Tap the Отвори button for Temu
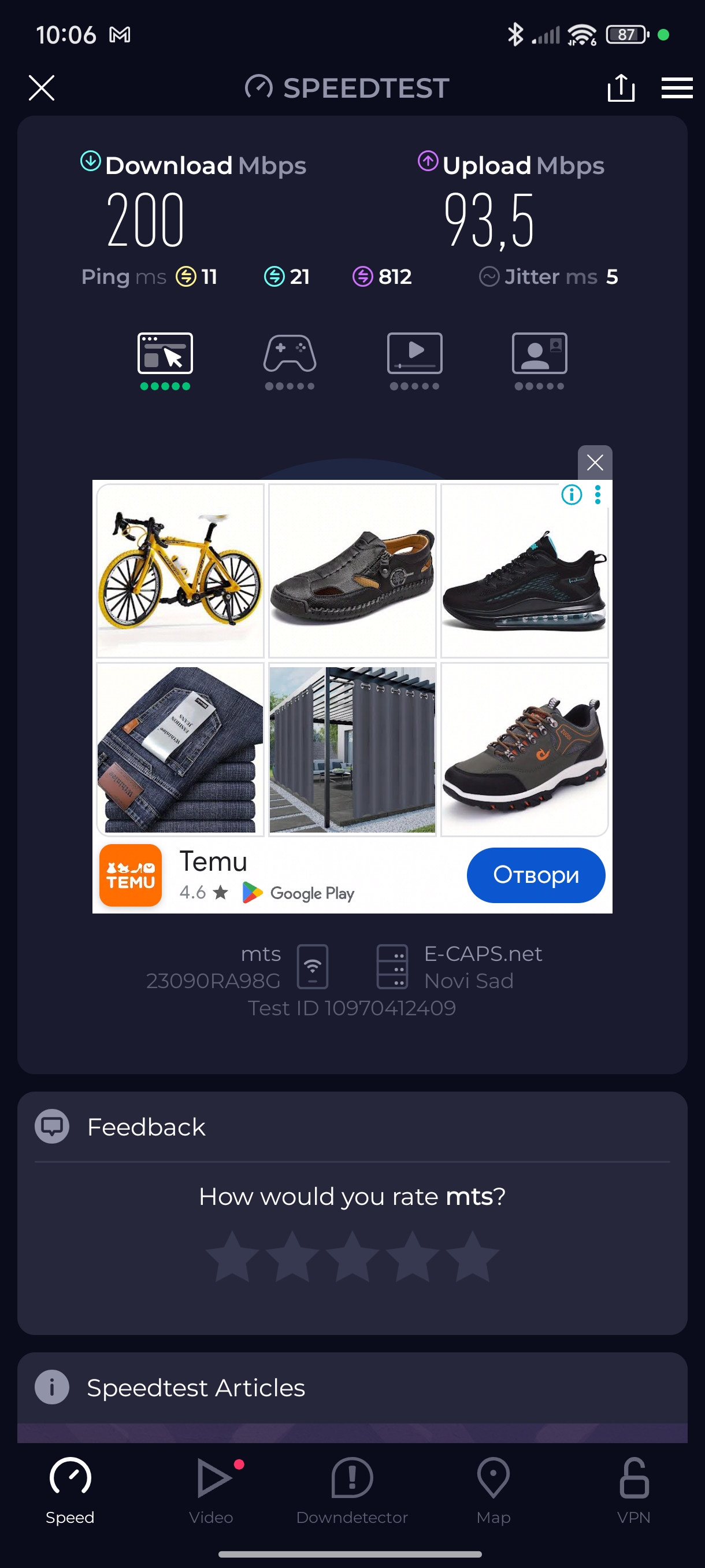The height and width of the screenshot is (1568, 705). [535, 875]
